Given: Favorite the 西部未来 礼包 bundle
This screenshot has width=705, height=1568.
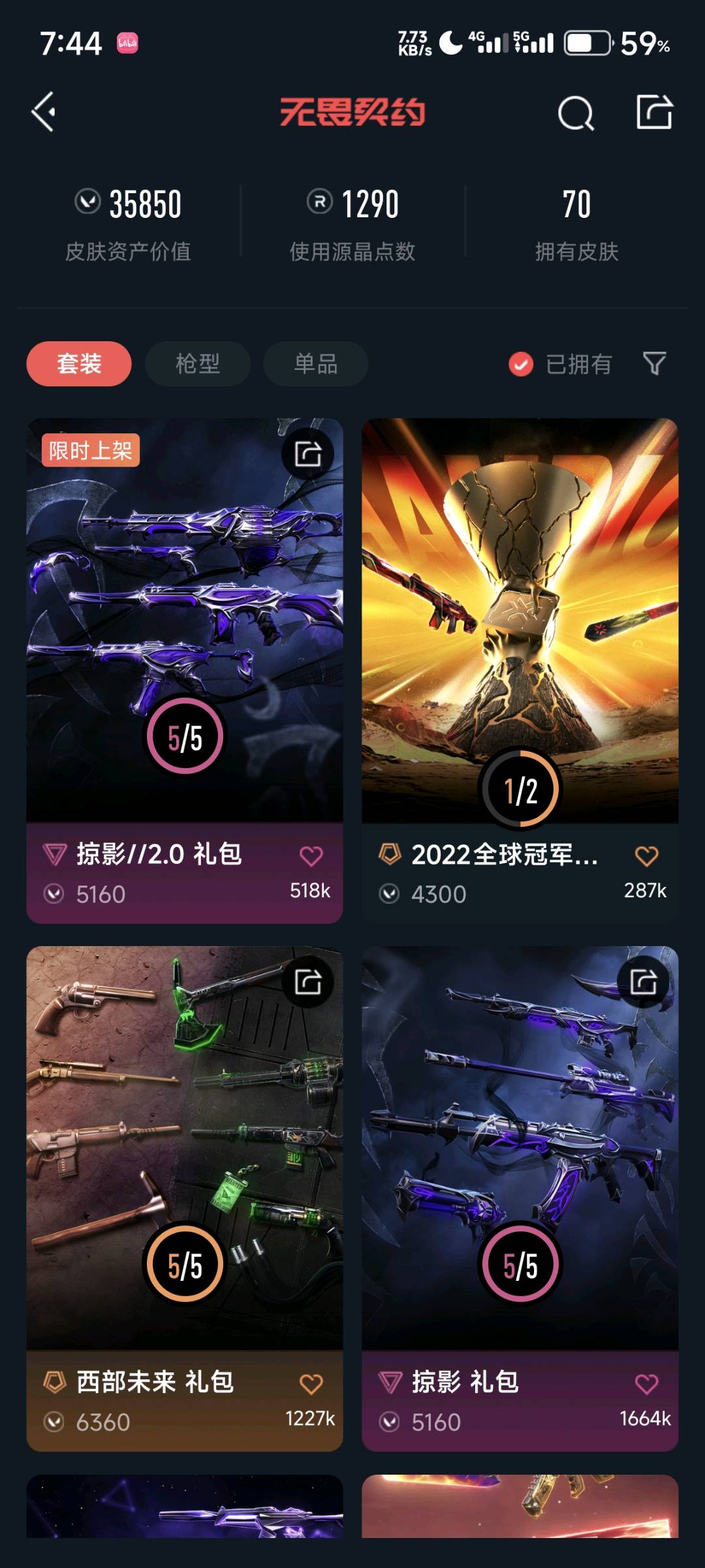Looking at the screenshot, I should click(311, 1383).
